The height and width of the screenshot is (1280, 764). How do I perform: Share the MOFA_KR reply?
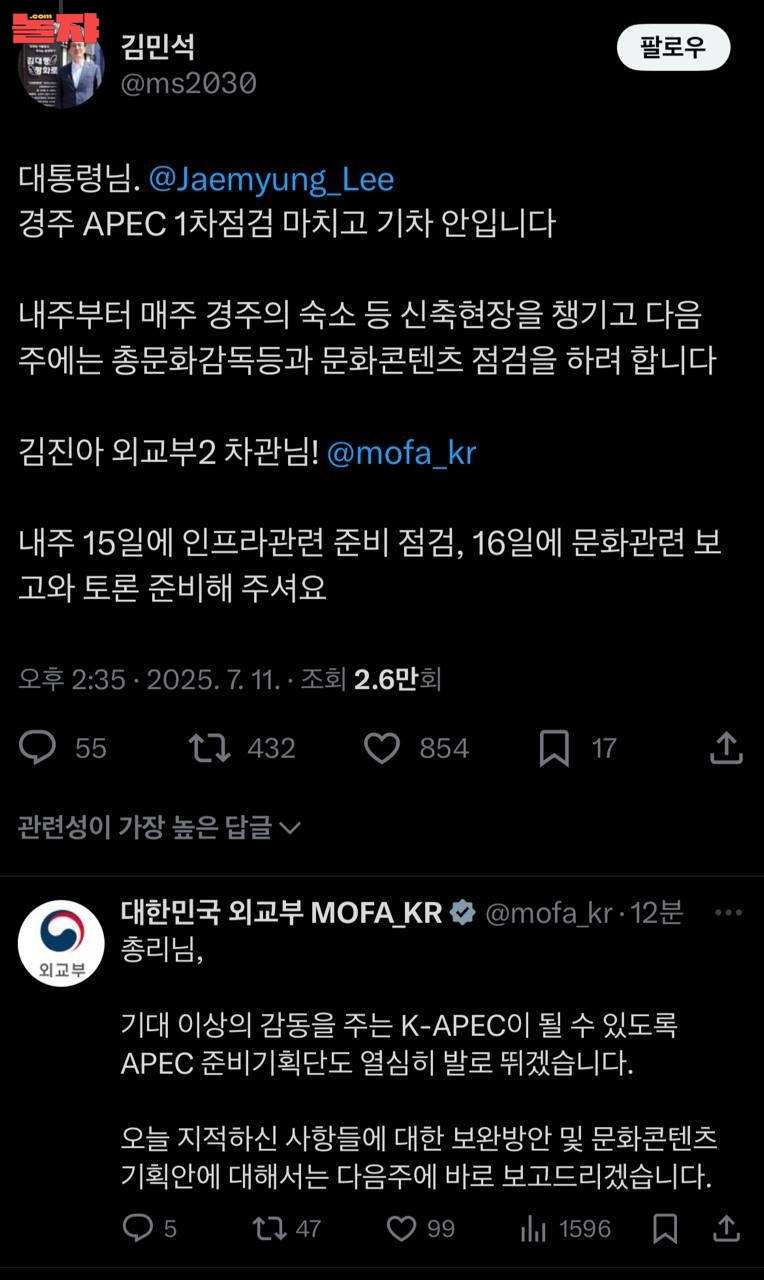728,1228
